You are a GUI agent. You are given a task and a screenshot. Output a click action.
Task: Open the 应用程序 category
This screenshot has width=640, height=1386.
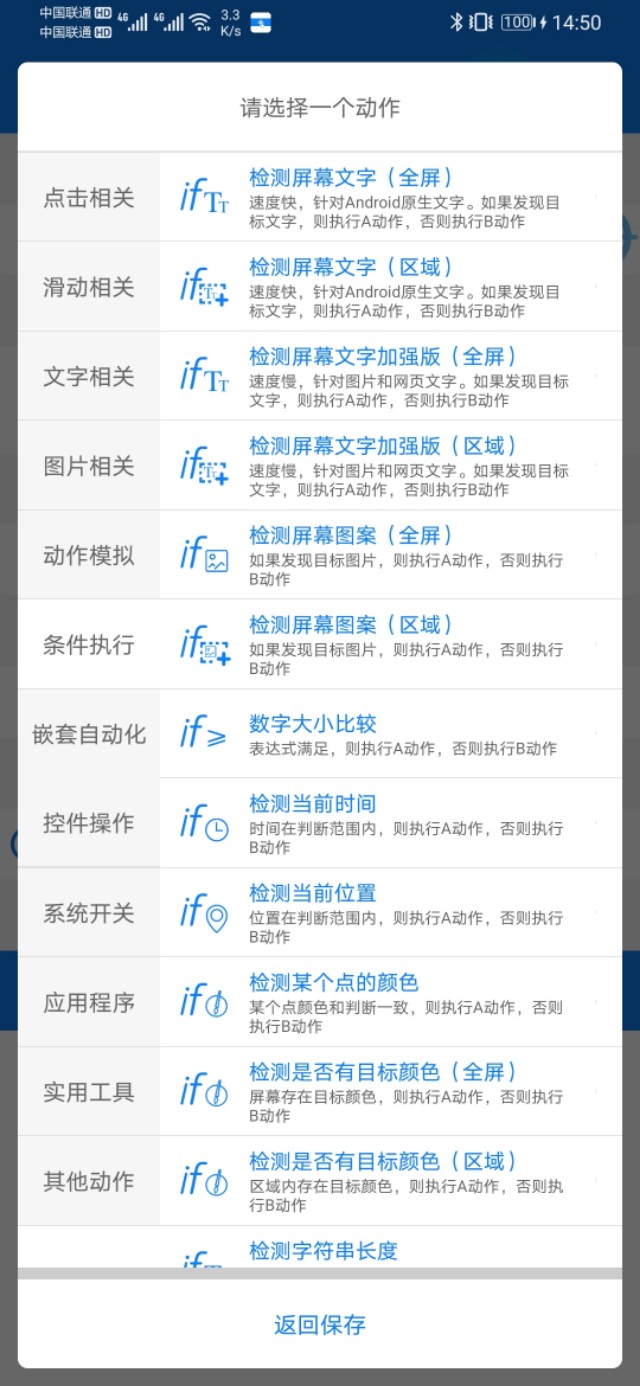click(88, 1003)
